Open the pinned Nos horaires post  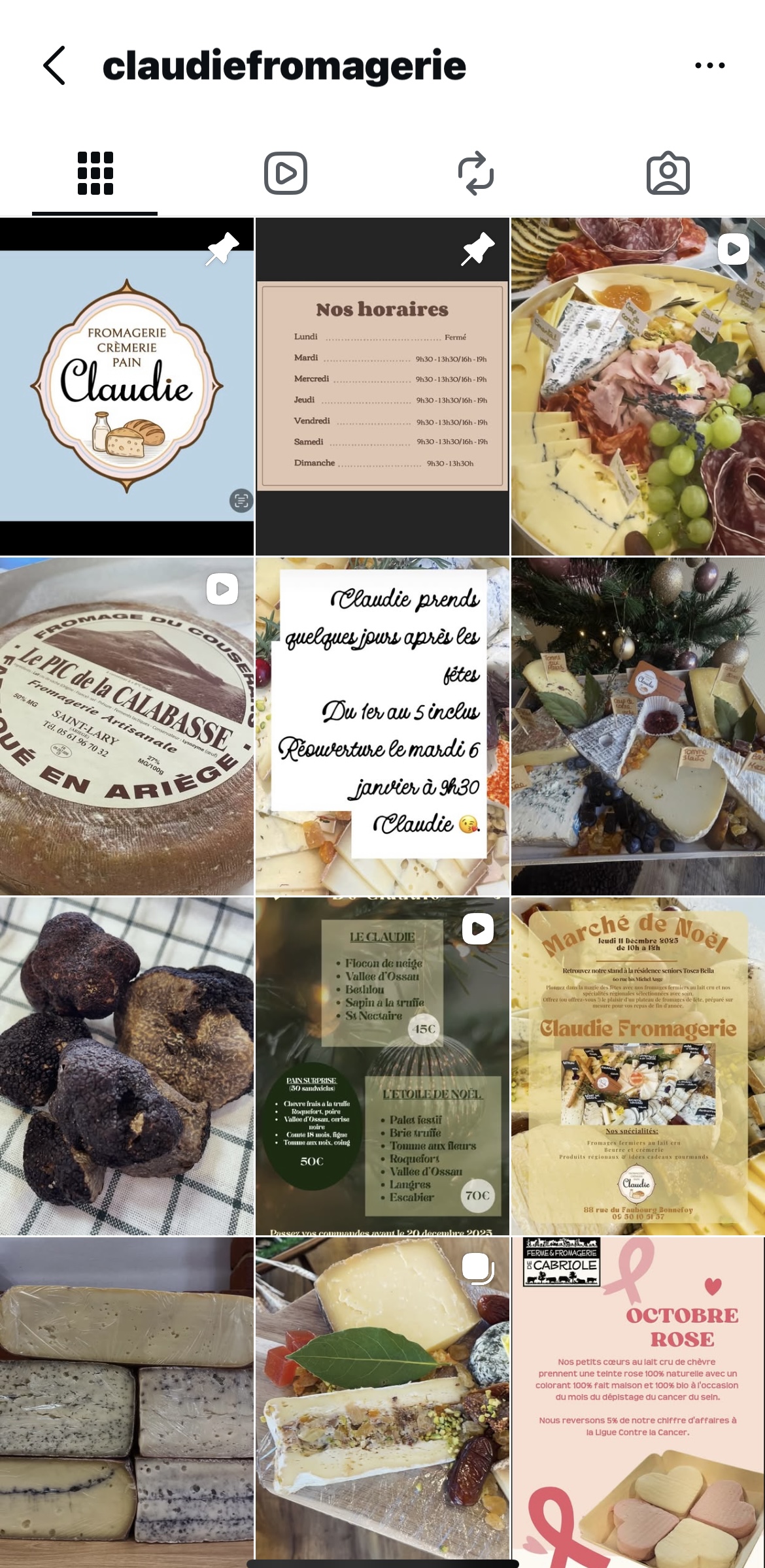(382, 387)
